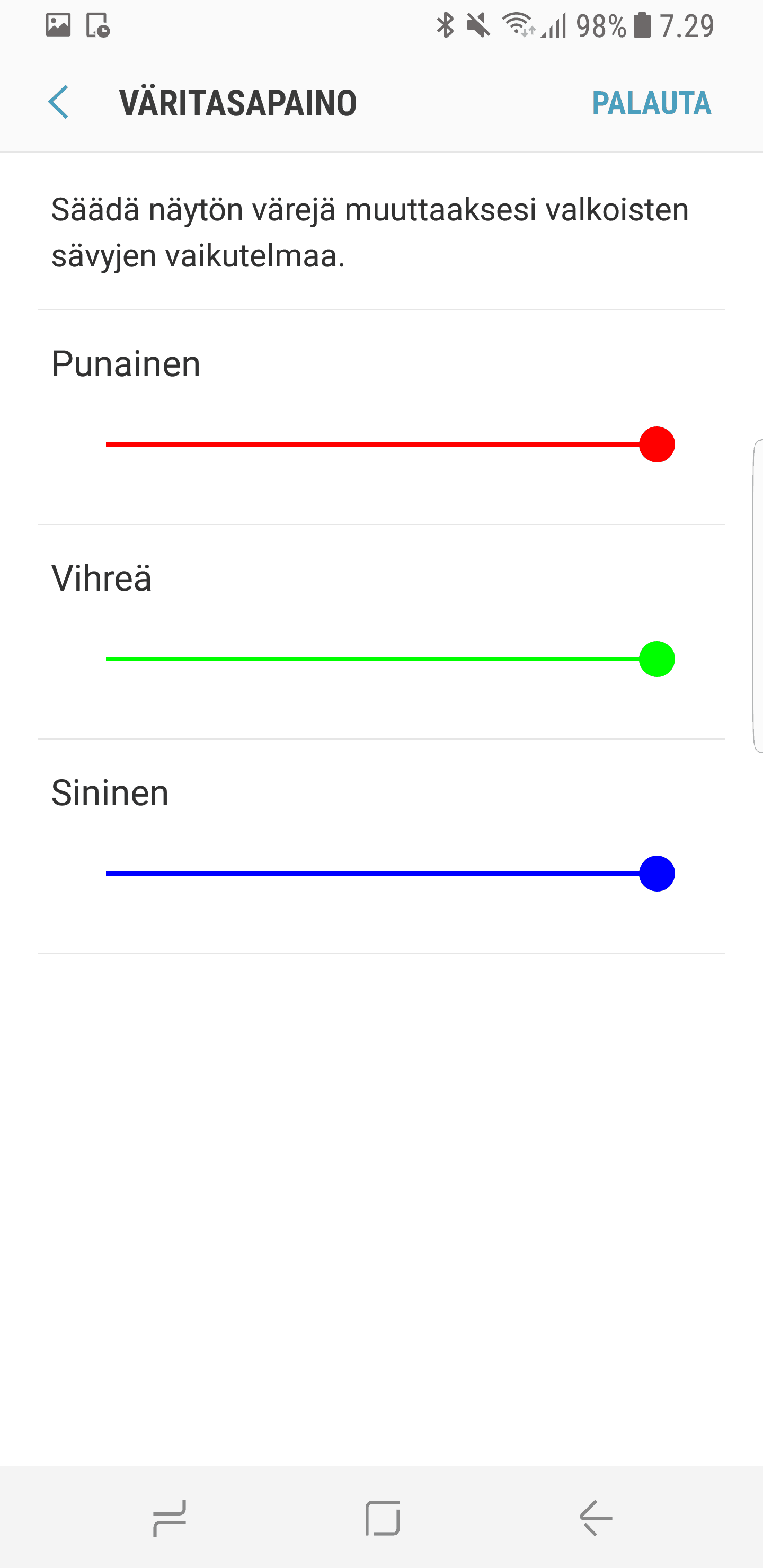Open recent apps from navigation bar
This screenshot has width=763, height=1568.
[x=169, y=1518]
